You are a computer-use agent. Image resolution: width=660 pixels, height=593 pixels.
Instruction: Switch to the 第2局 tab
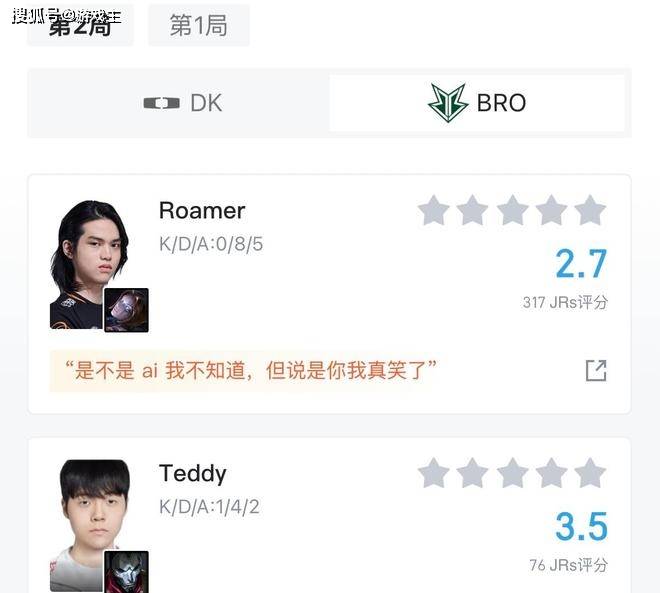pyautogui.click(x=80, y=26)
